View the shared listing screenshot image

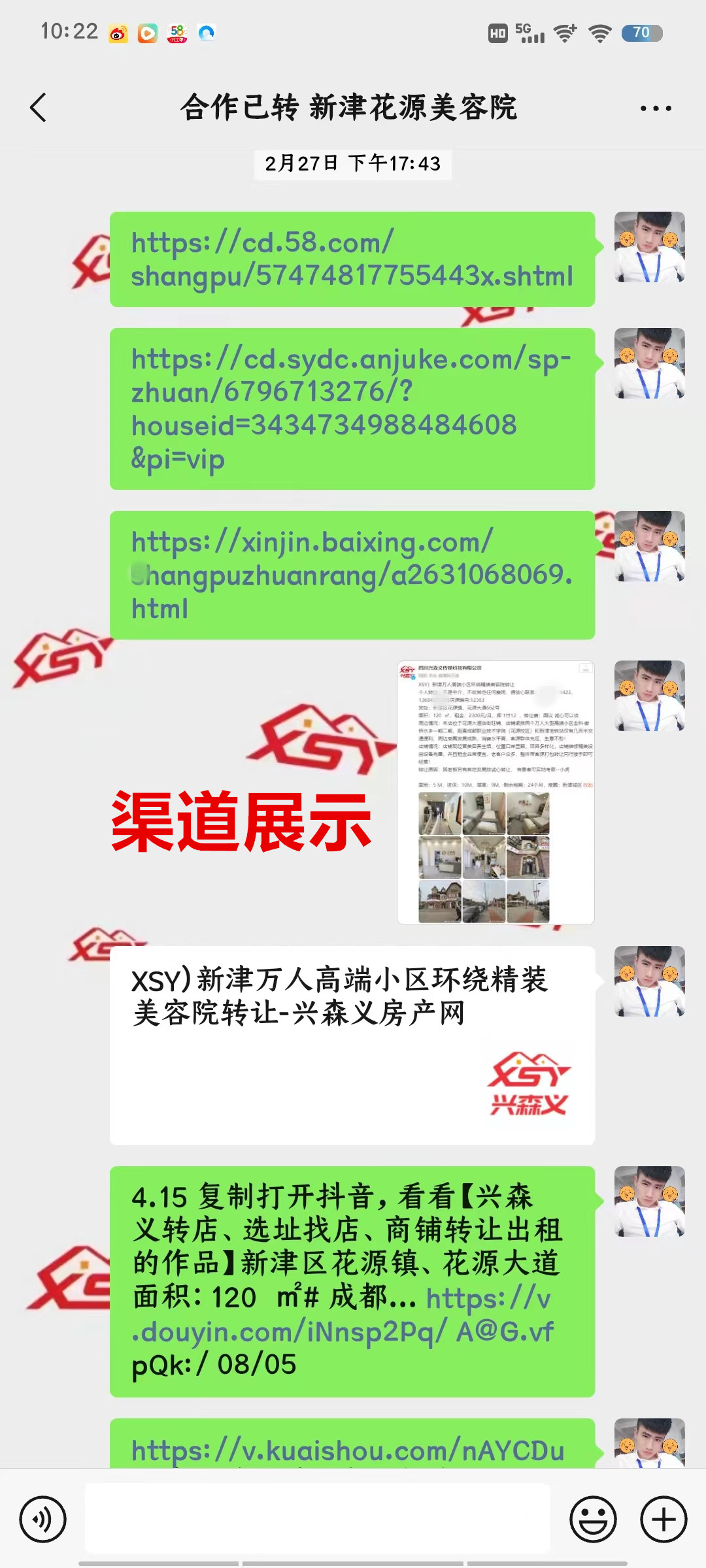[x=496, y=792]
